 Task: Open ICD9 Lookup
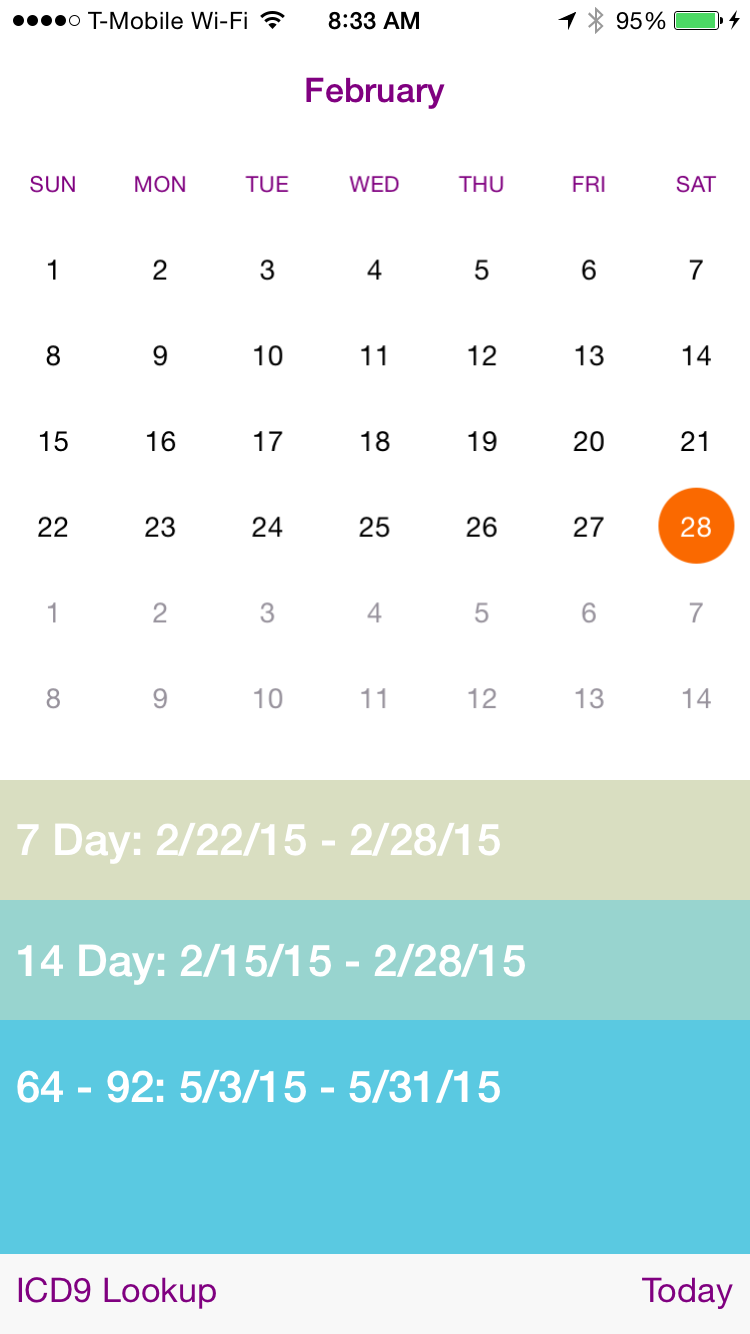click(x=117, y=1291)
